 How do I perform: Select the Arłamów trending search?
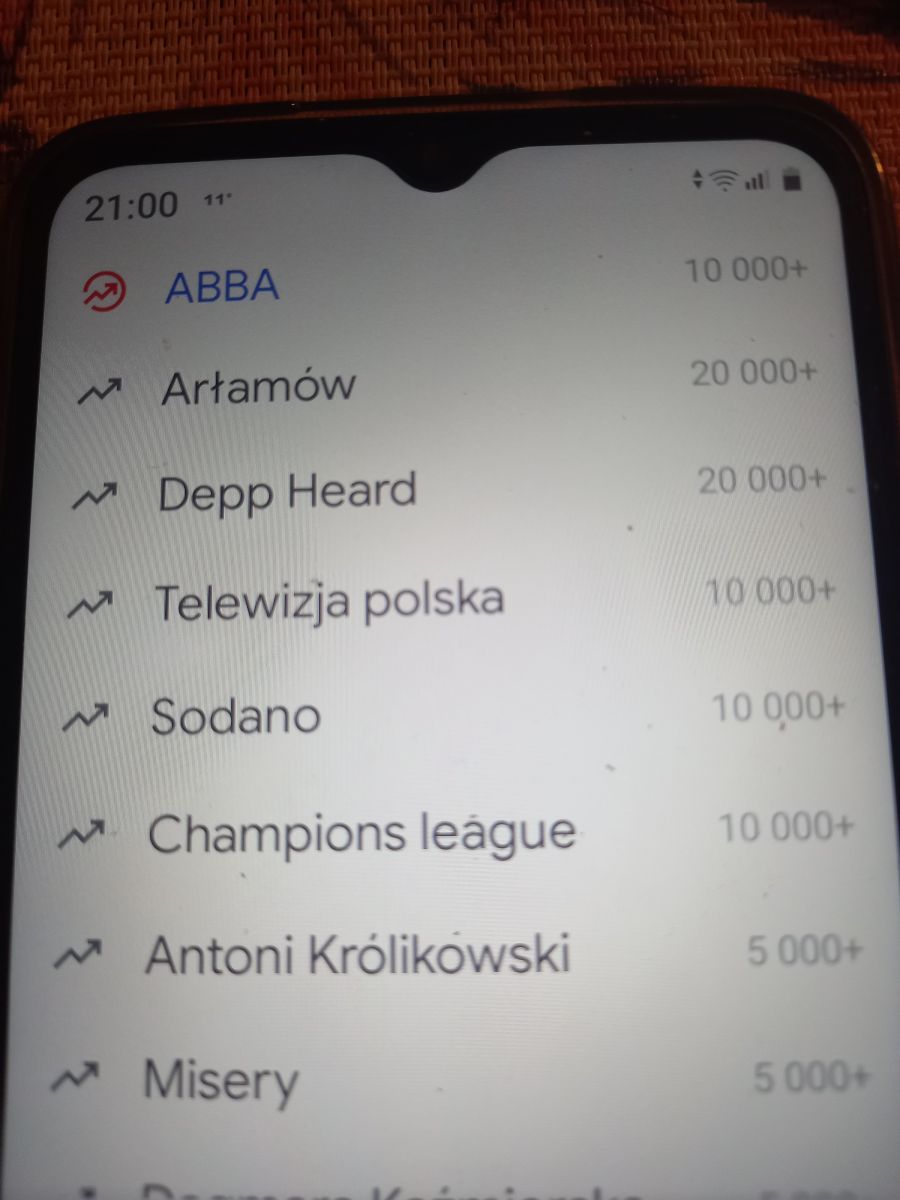[x=258, y=387]
